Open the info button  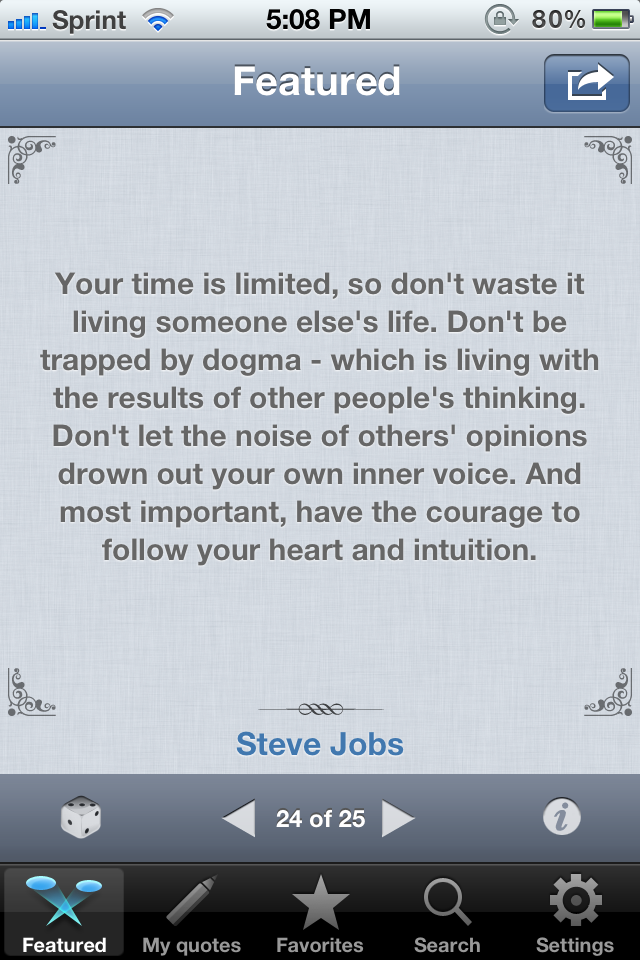(561, 818)
